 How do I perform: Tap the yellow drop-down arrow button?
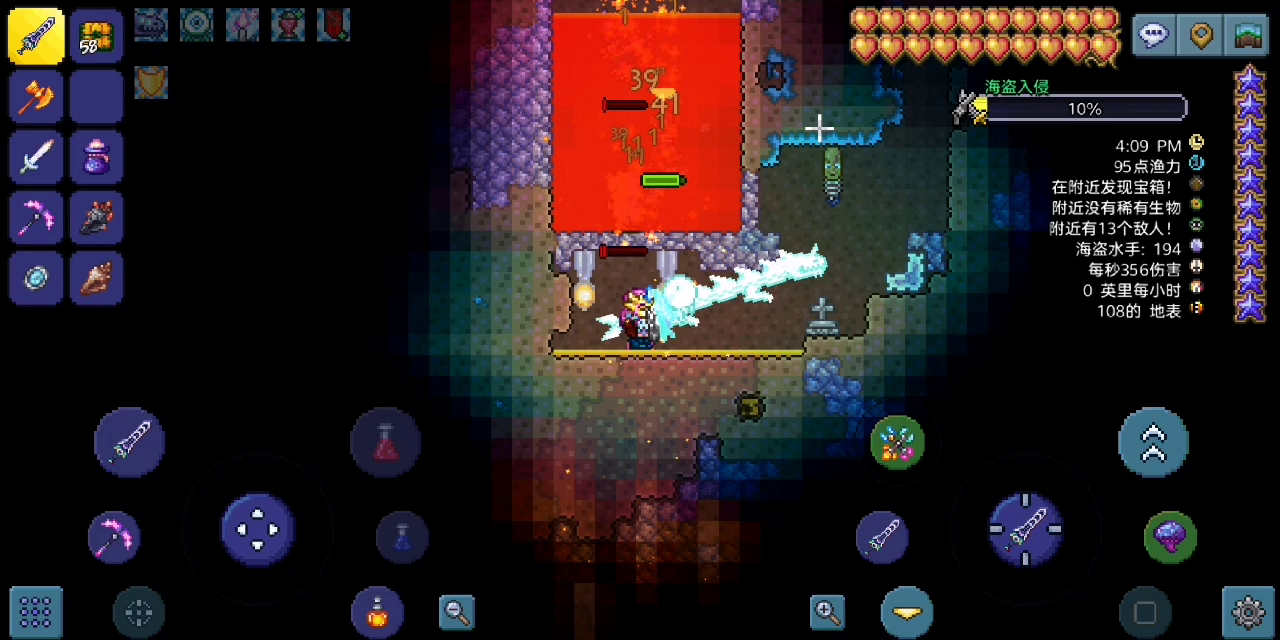point(906,611)
